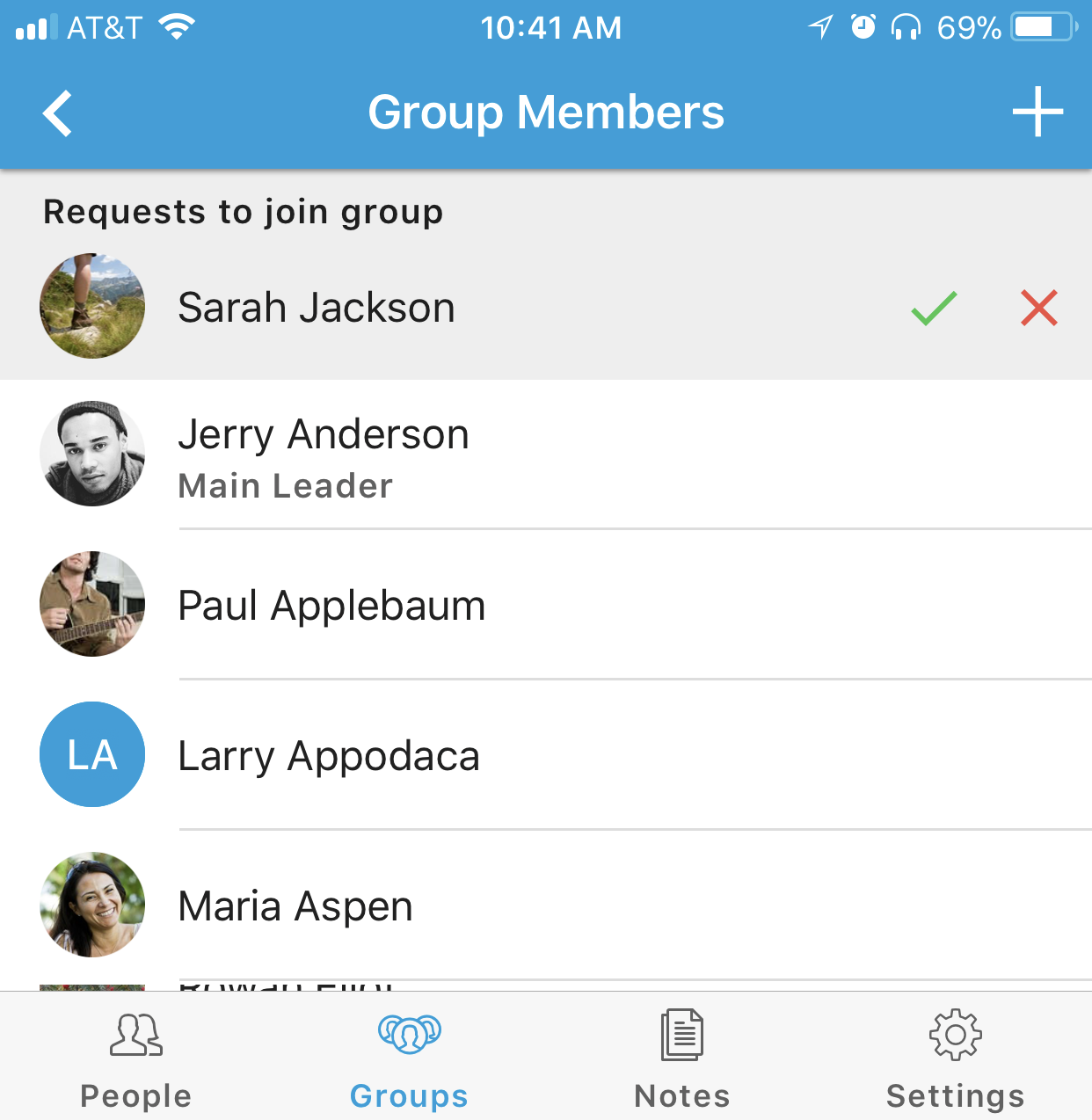
Task: Tap the back arrow to leave Group Members
Action: pos(57,112)
